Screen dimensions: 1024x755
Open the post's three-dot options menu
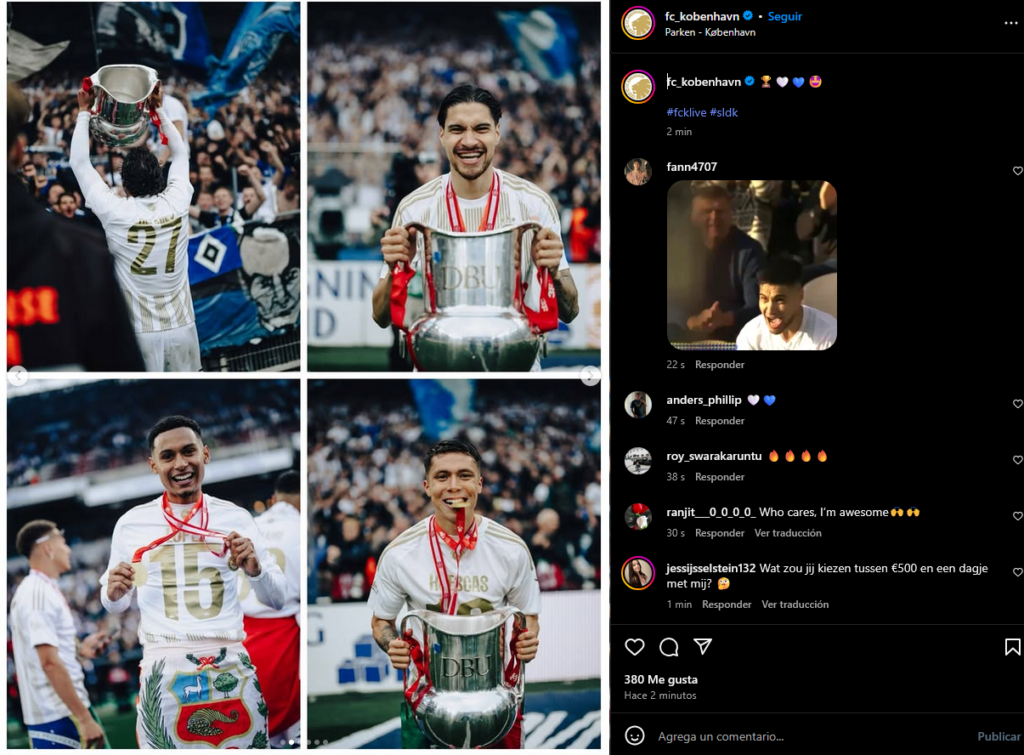(1011, 23)
